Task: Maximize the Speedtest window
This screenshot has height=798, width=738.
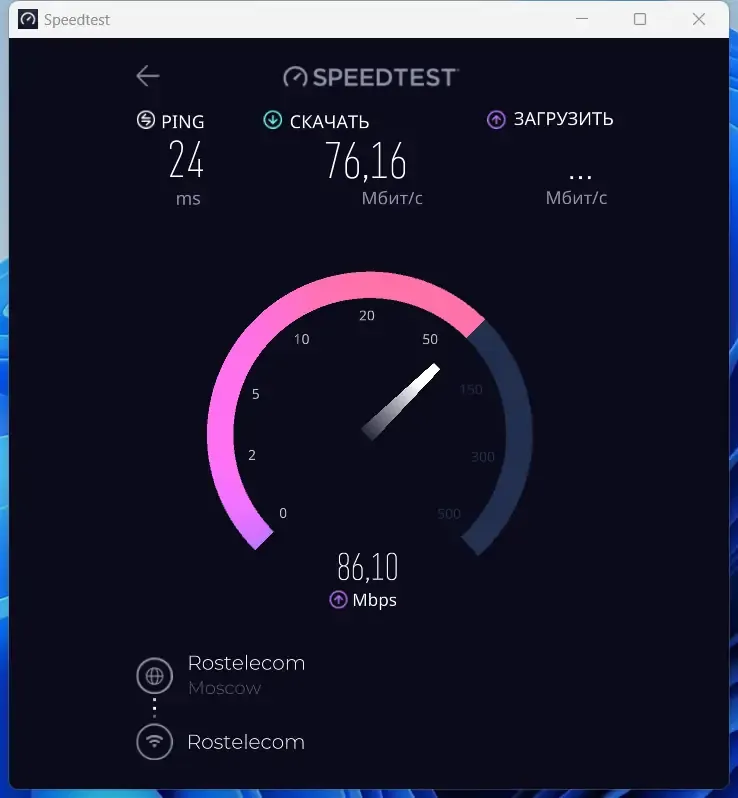Action: point(640,19)
